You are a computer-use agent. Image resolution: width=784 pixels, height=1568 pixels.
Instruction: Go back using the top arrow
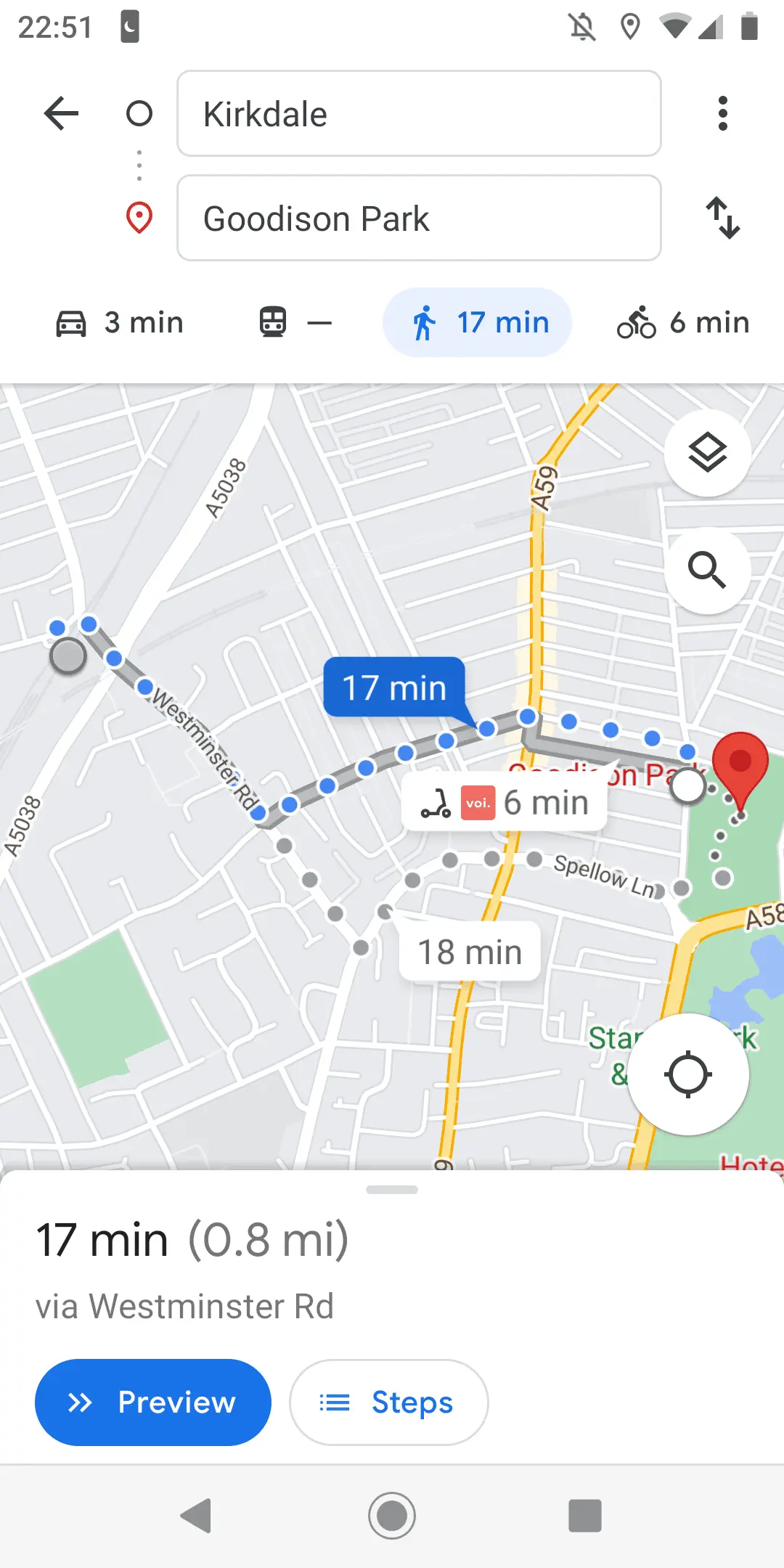pos(61,113)
